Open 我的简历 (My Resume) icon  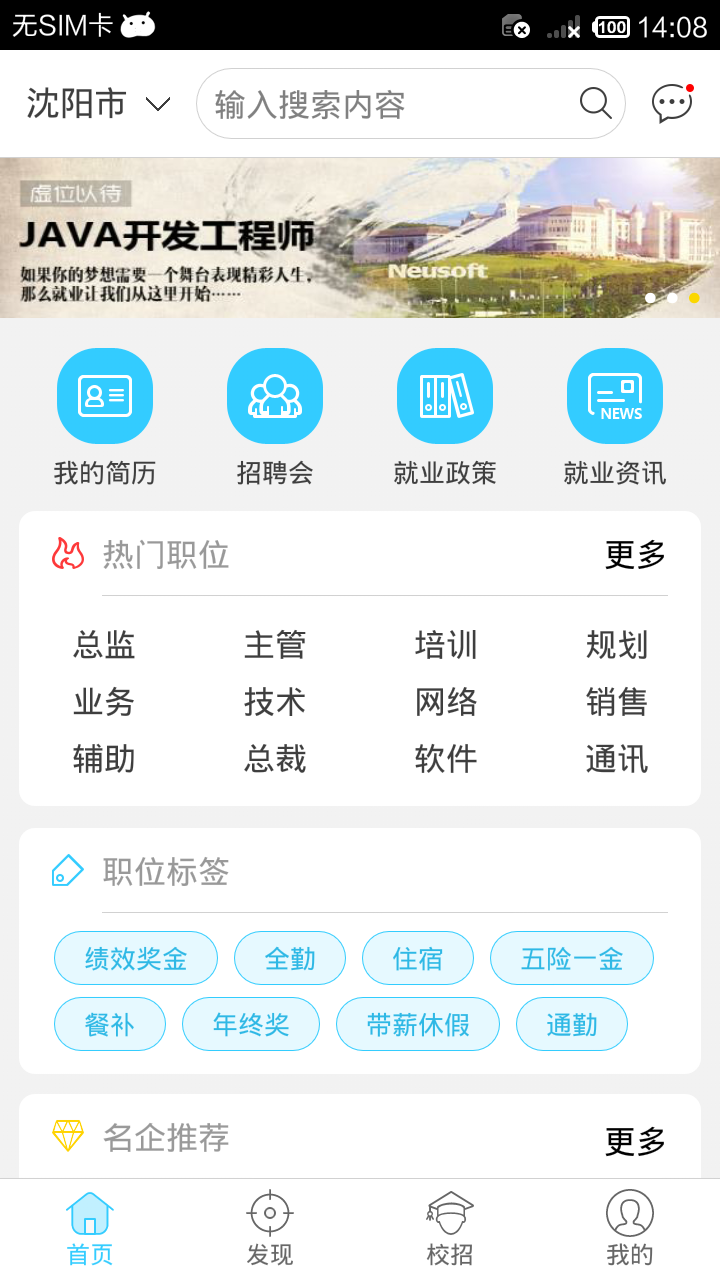click(x=105, y=395)
